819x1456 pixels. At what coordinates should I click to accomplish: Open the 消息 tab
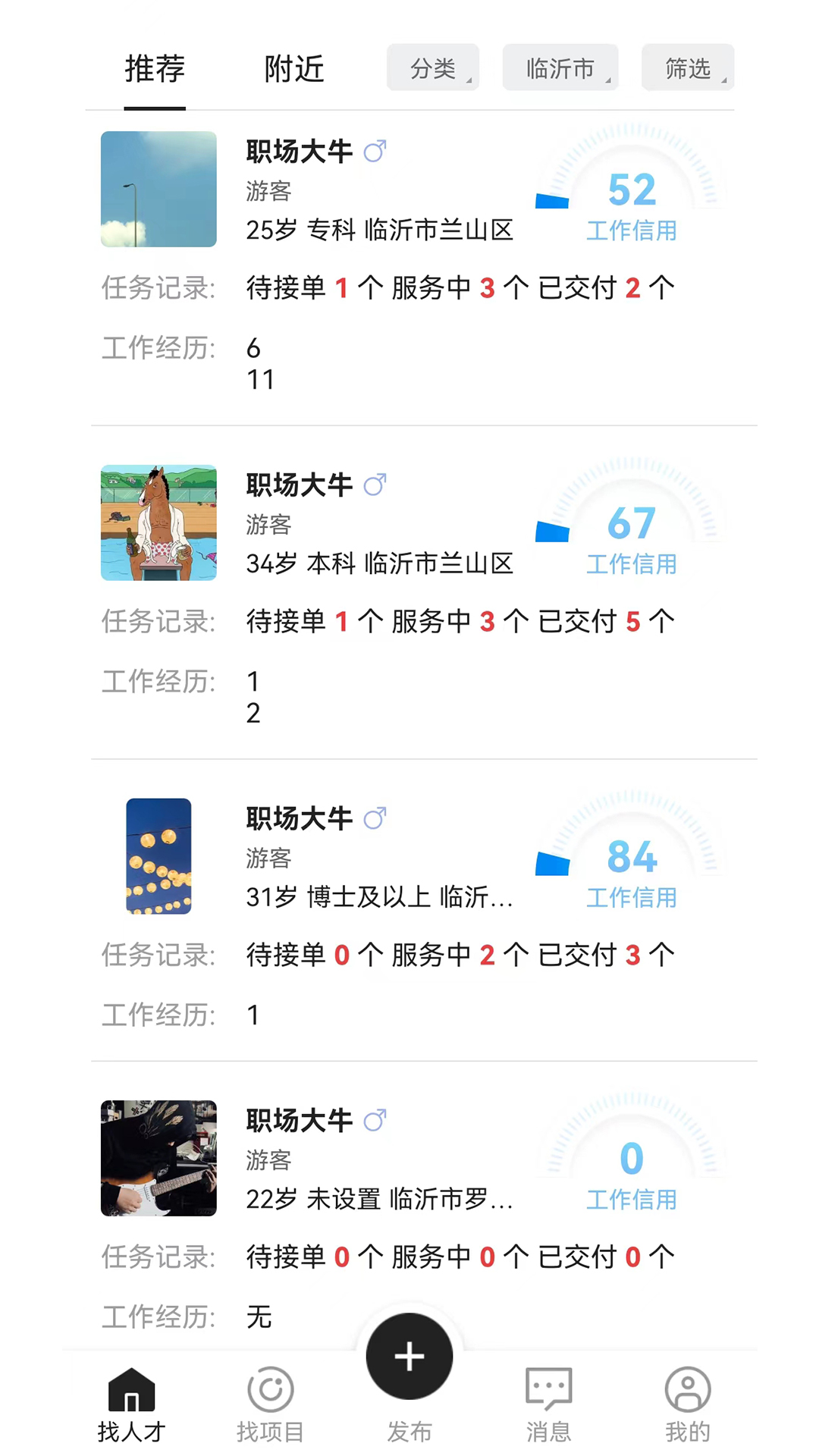tap(548, 1404)
